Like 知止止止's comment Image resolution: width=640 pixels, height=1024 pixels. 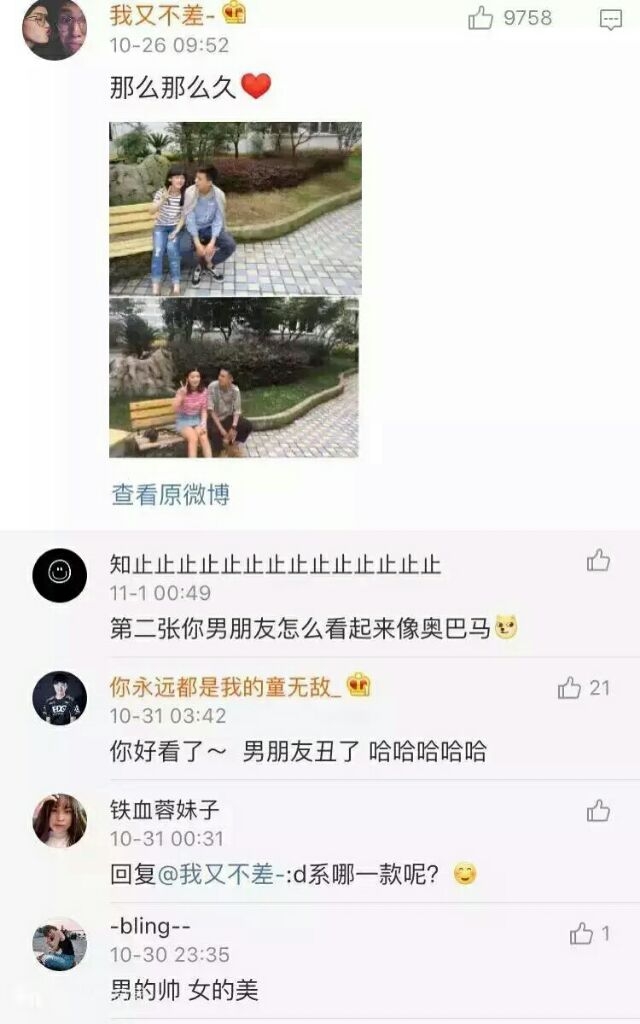598,561
